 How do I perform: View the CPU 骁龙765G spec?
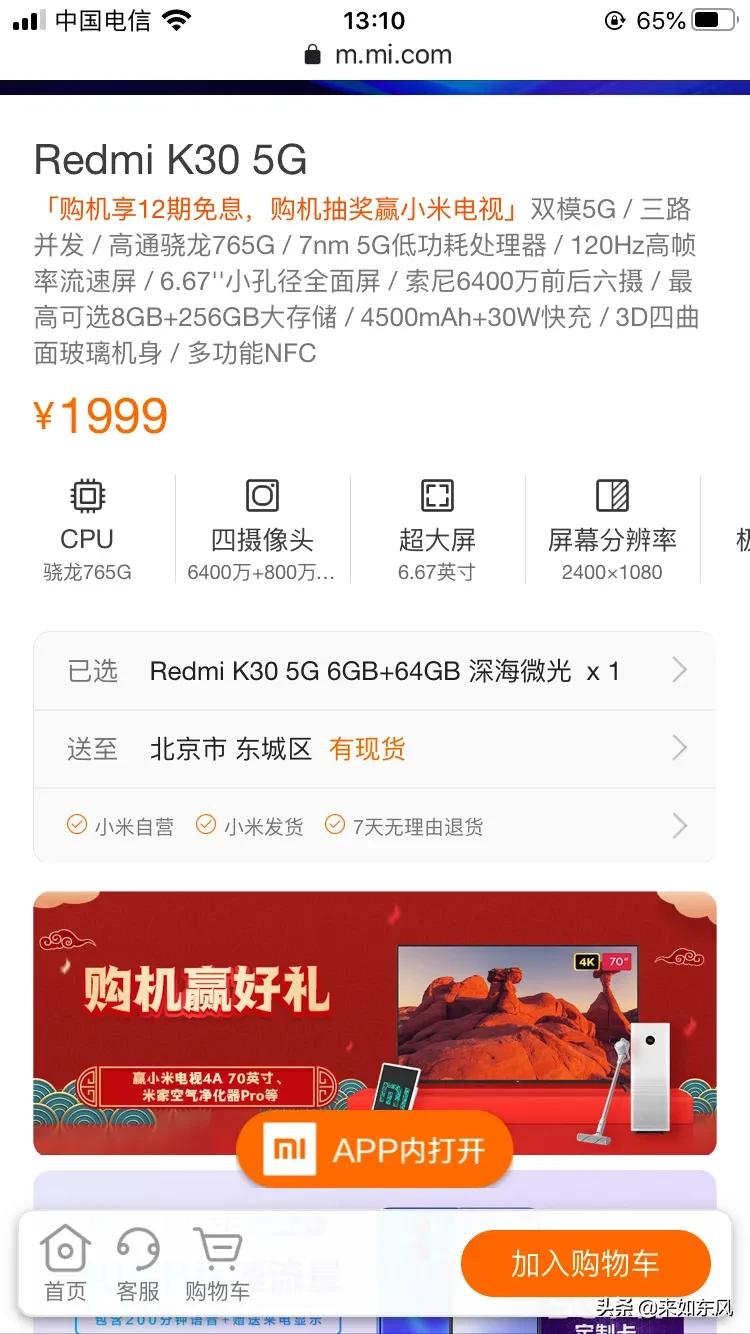point(87,529)
